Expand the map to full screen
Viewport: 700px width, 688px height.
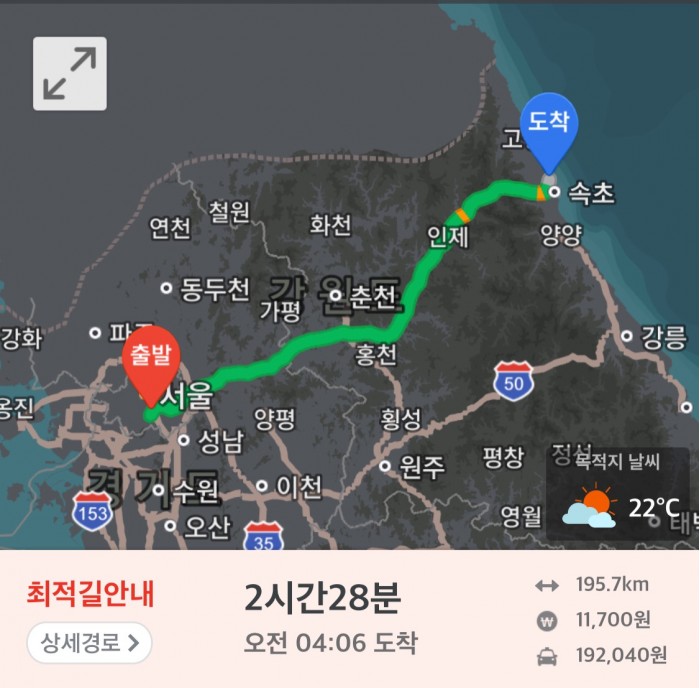tap(70, 73)
